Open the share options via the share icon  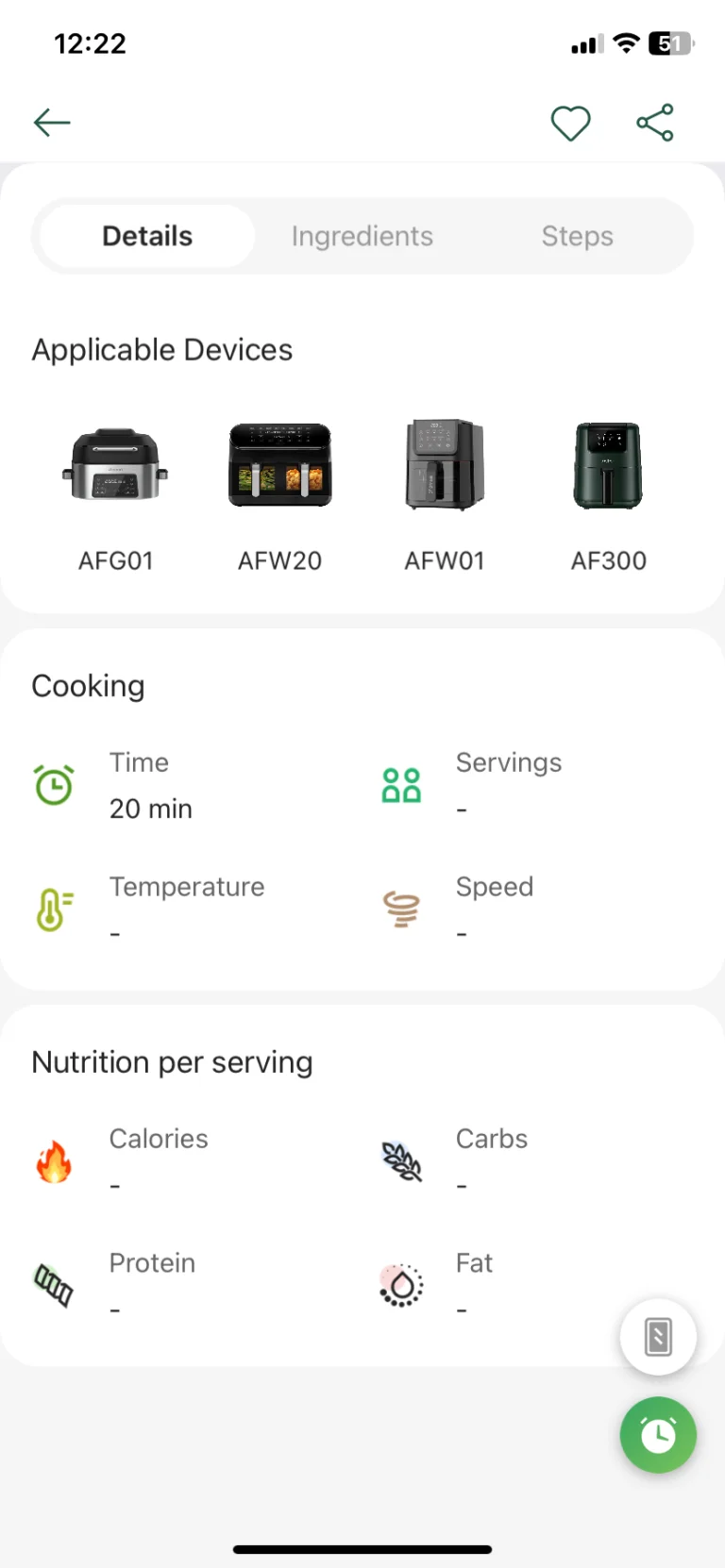[x=655, y=123]
